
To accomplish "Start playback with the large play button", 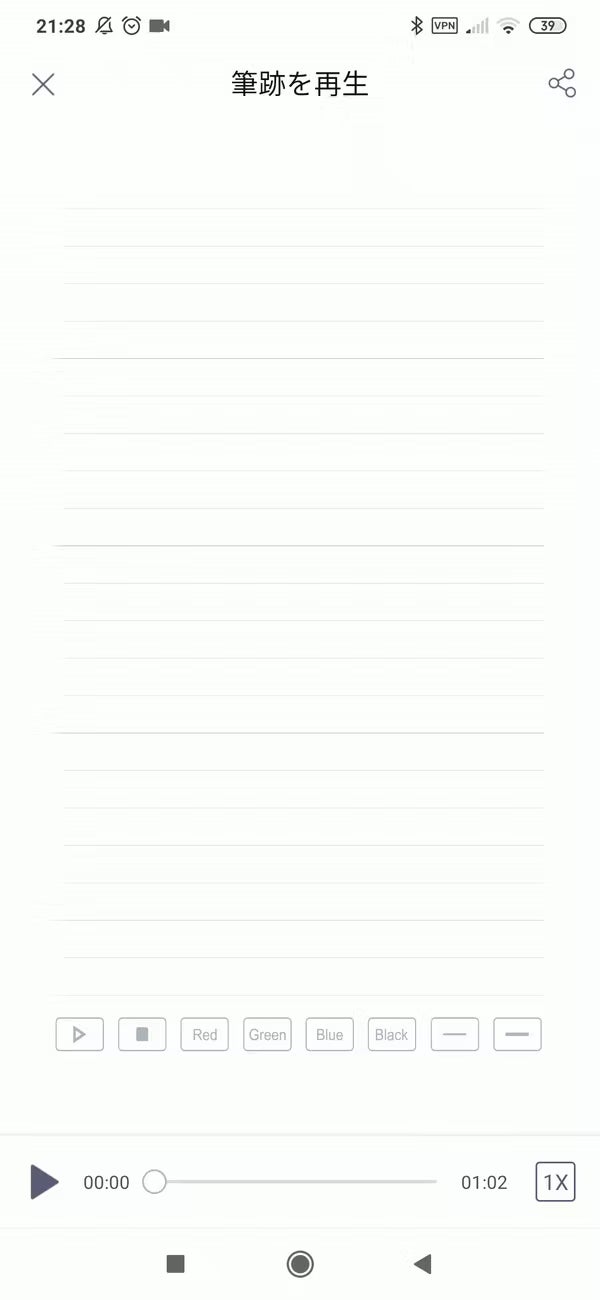I will tap(44, 1182).
